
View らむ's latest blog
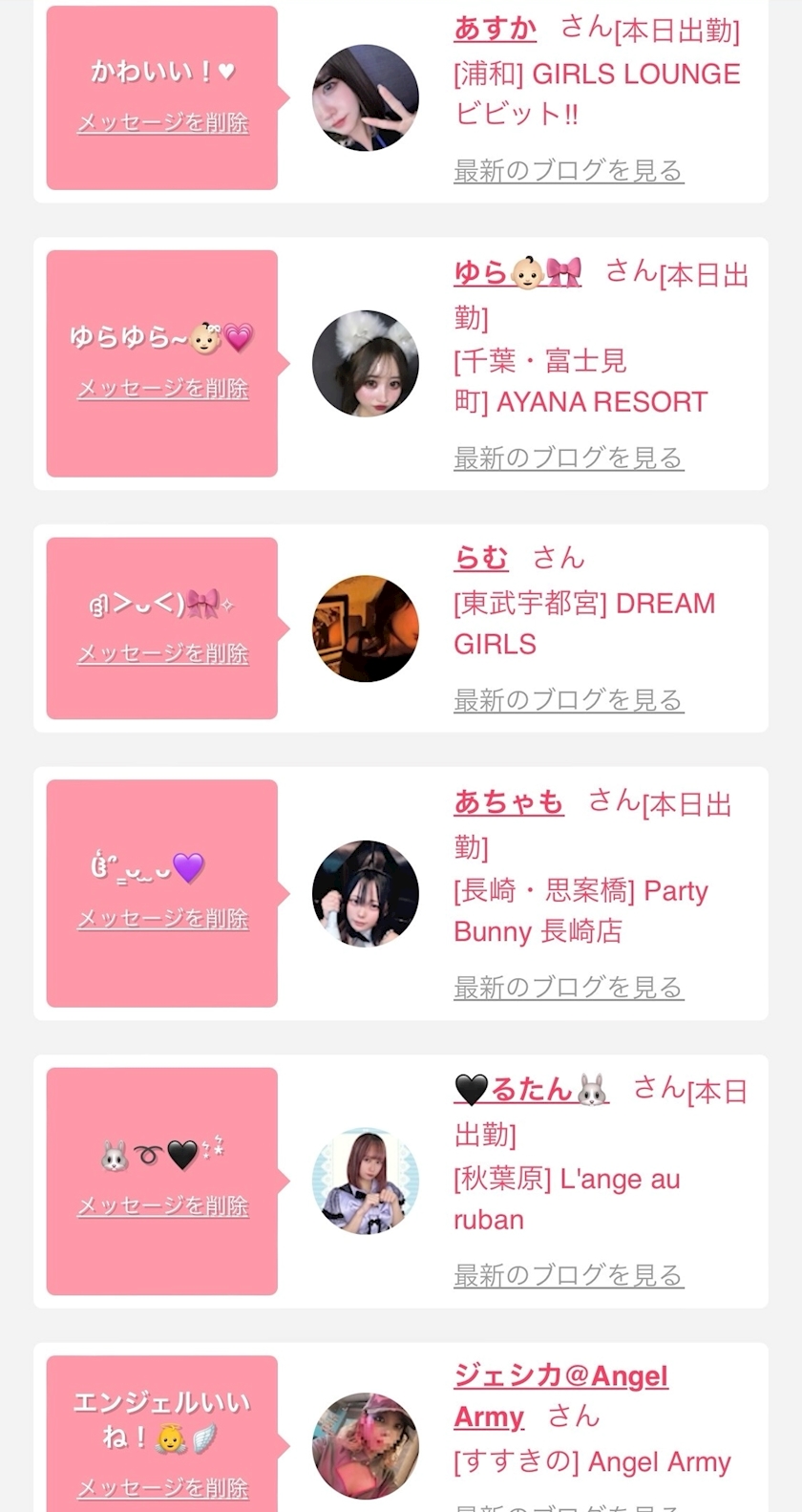click(568, 700)
